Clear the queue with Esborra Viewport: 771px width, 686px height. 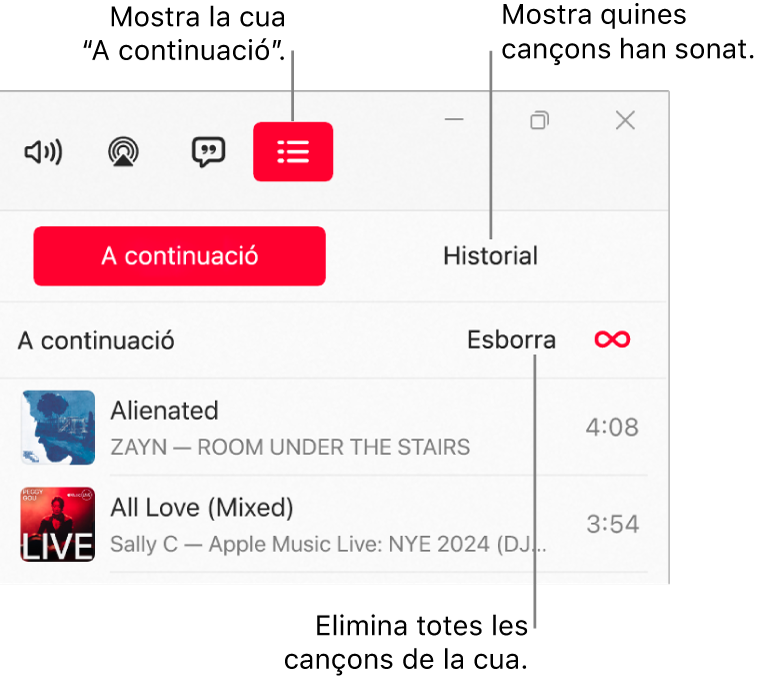click(x=511, y=340)
